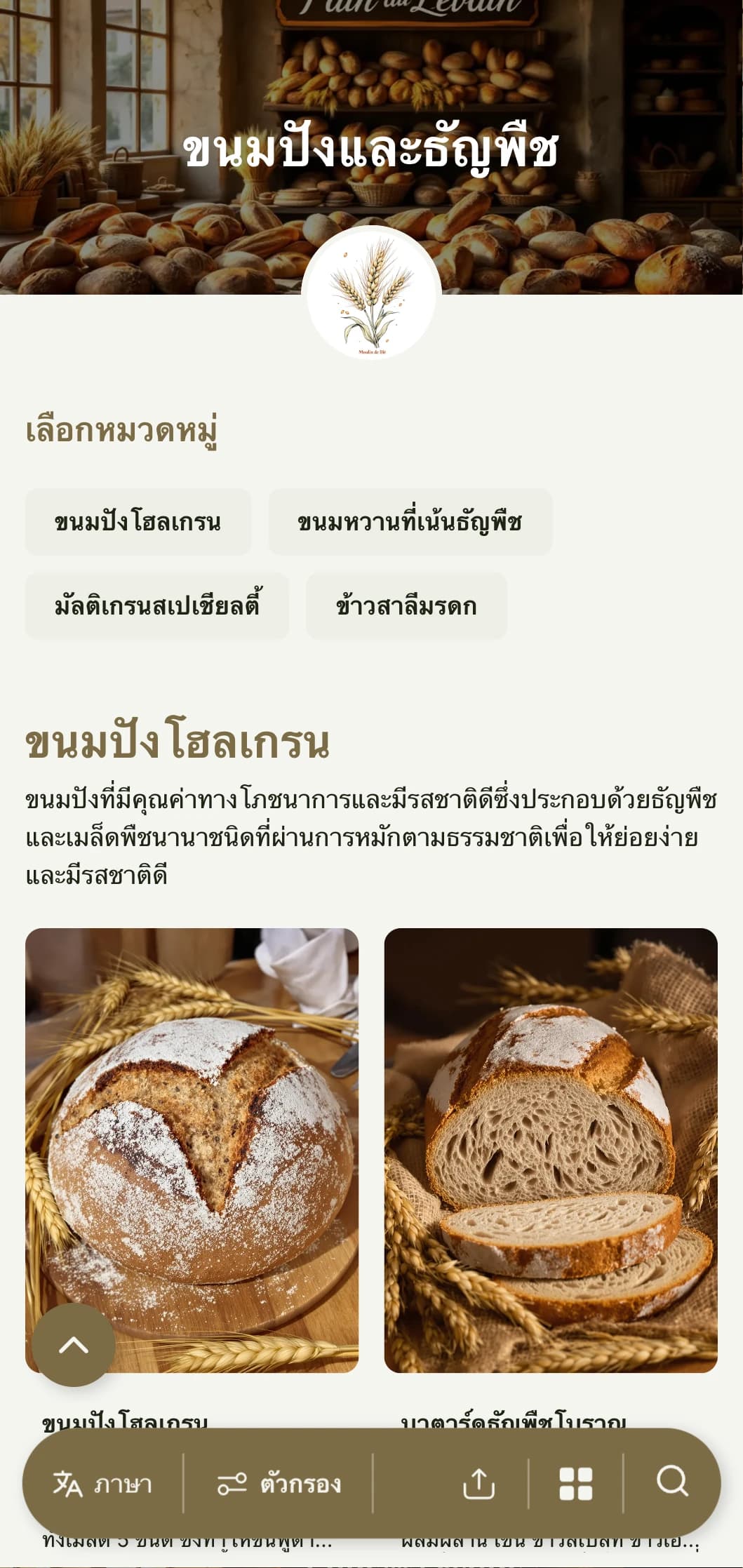
Task: Select the ขนมปังโฮลเกรน category chip
Action: 138,519
